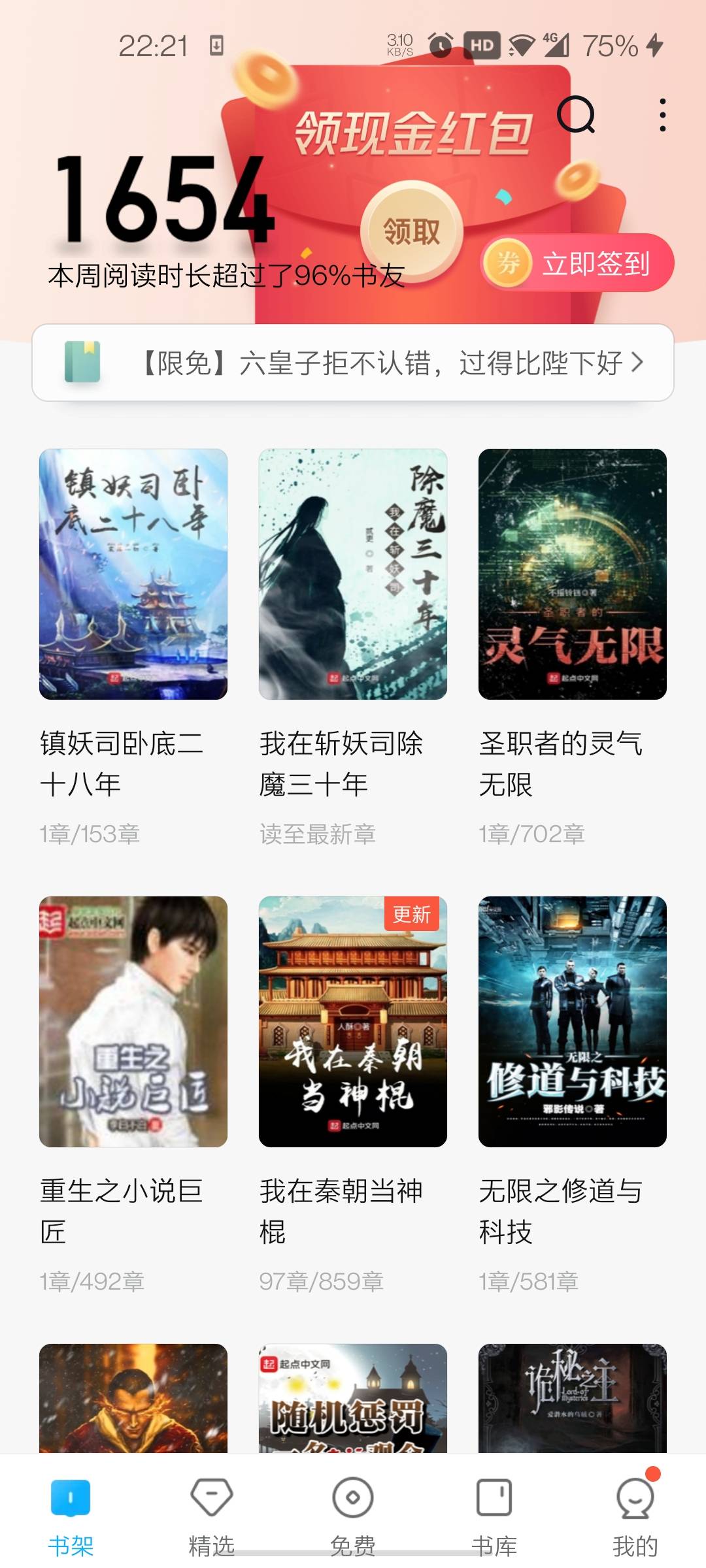The image size is (706, 1568).
Task: Tap the 立即签到 check-in button
Action: [578, 263]
